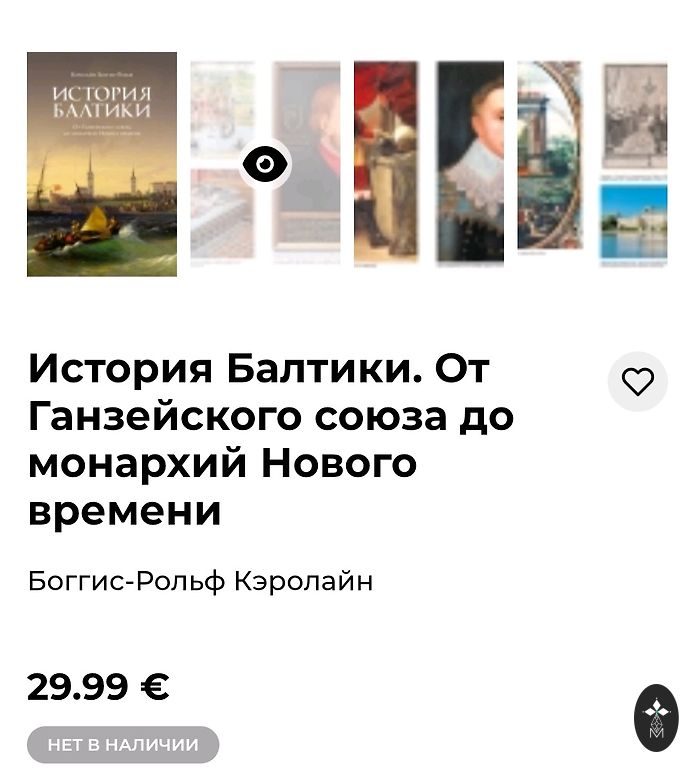
Task: Open the author link Боггис-Рольф Кэролайн
Action: [200, 581]
